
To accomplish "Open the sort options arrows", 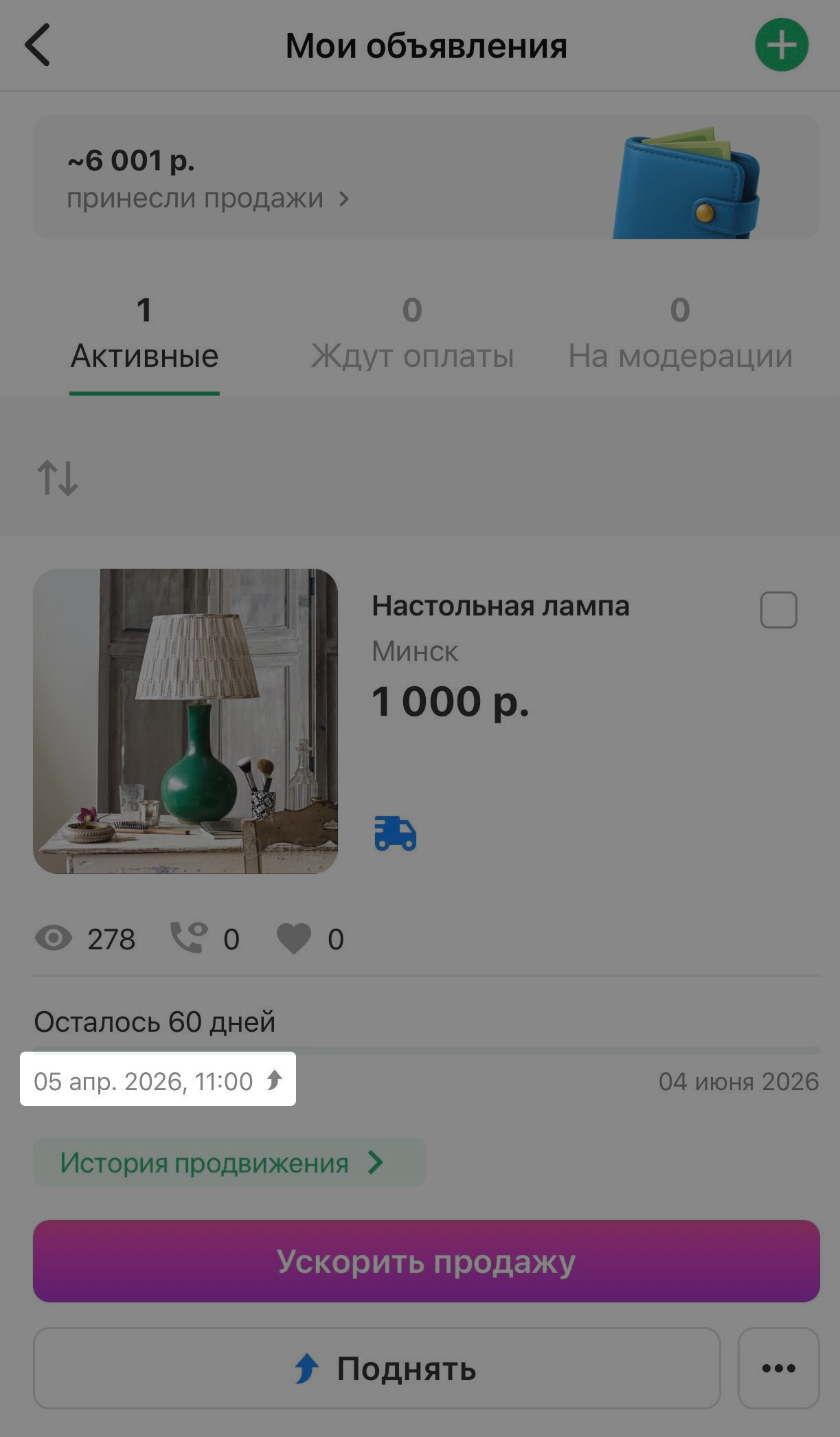I will pyautogui.click(x=58, y=478).
